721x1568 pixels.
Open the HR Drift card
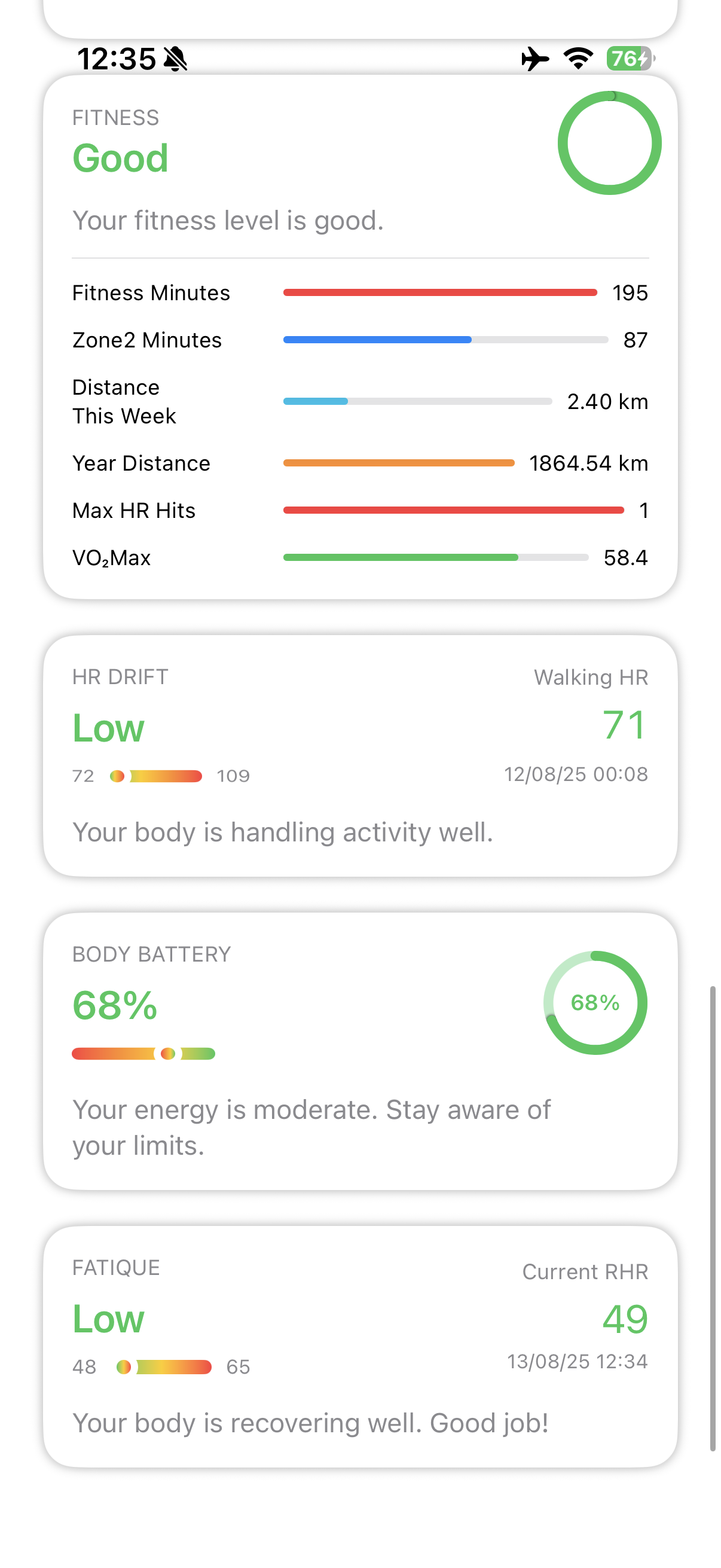tap(360, 756)
